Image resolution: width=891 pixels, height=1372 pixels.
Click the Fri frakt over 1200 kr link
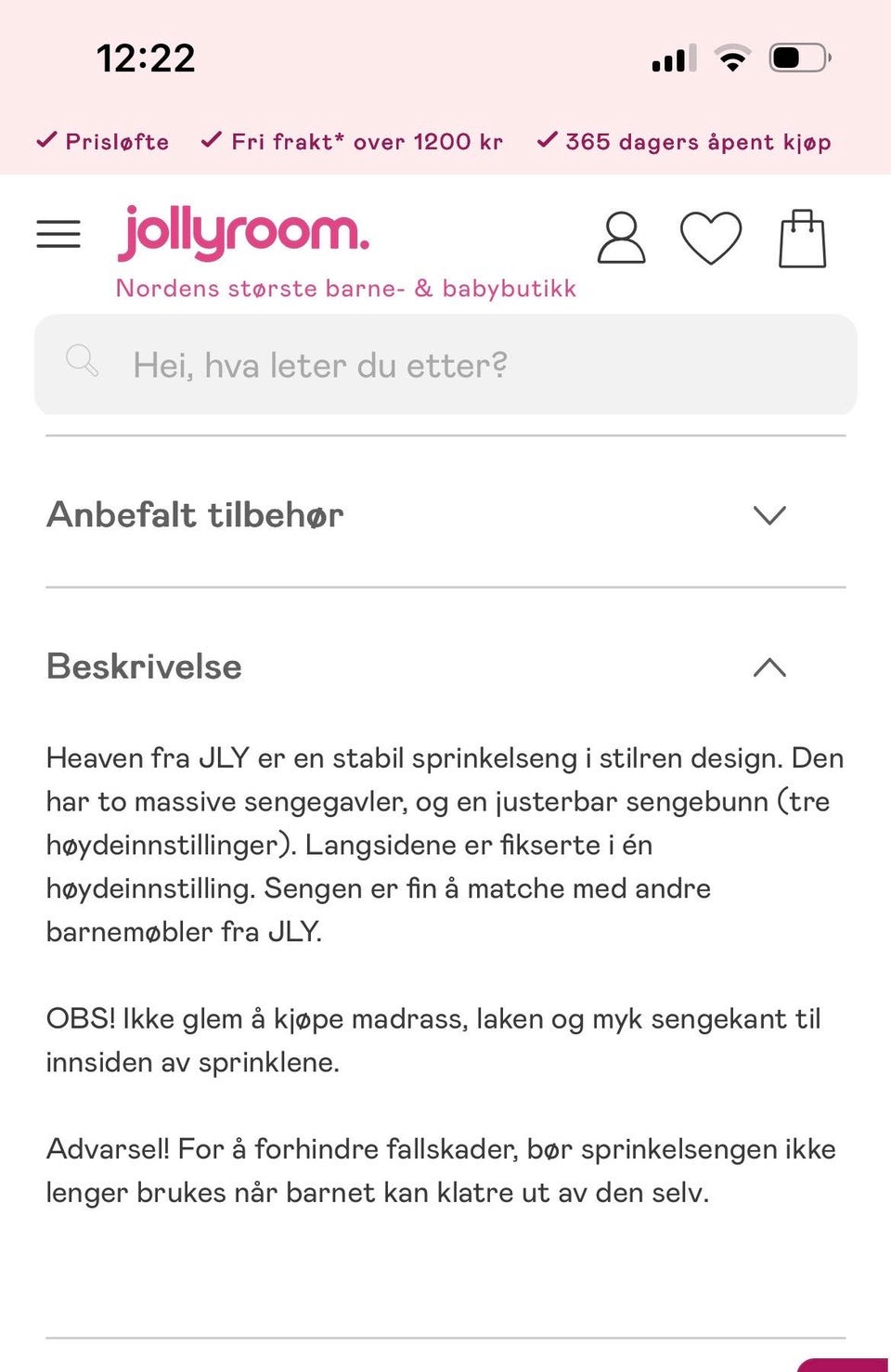(x=367, y=141)
